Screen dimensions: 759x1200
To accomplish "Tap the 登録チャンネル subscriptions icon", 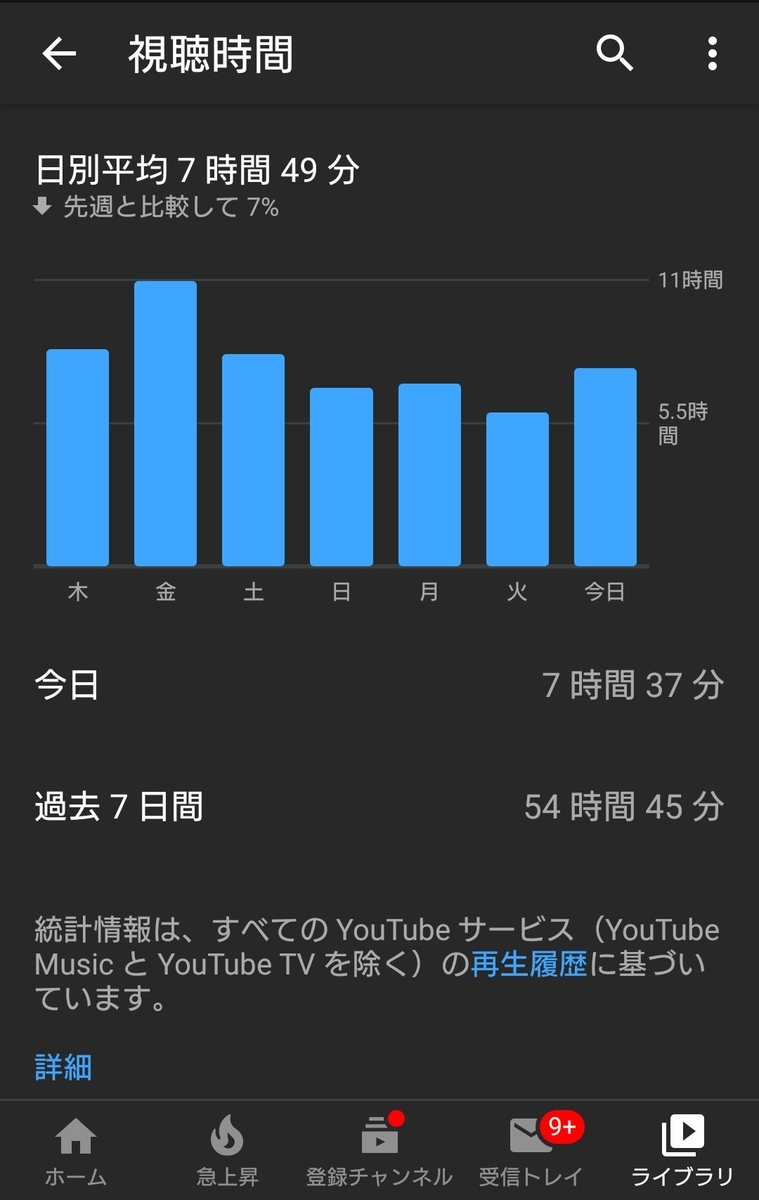I will [379, 1145].
